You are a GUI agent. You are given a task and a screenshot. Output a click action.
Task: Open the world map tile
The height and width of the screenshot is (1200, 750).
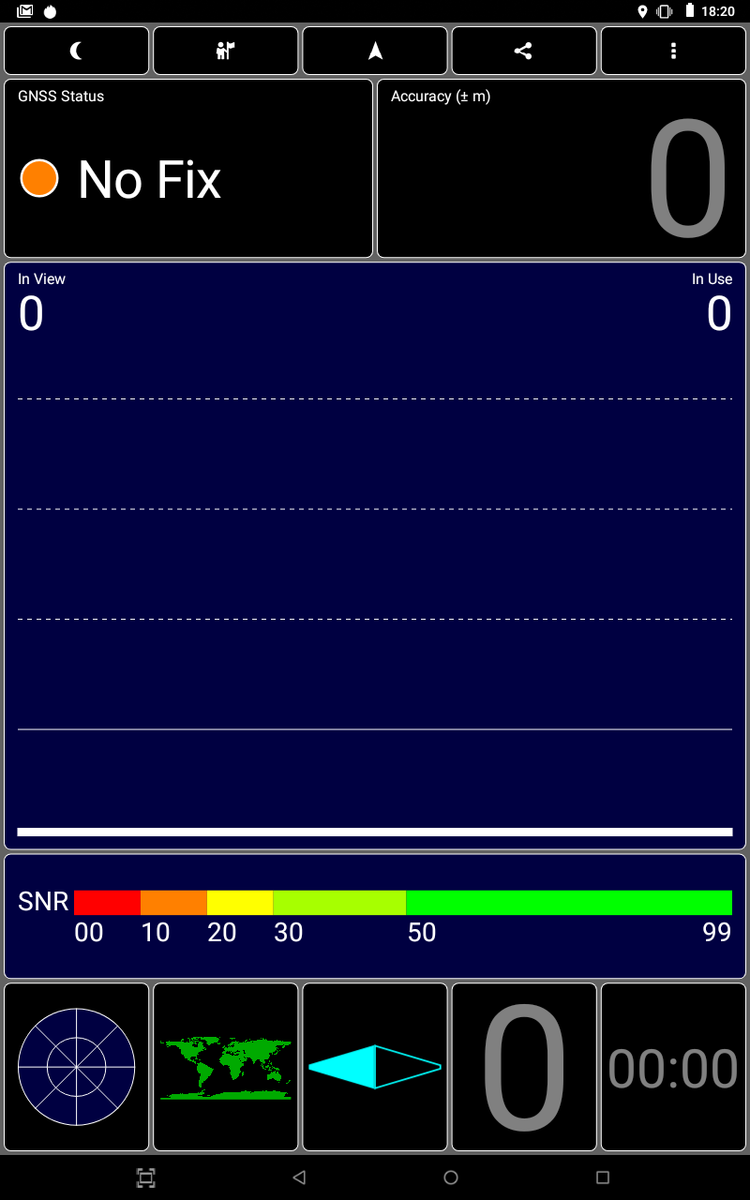(x=226, y=1067)
